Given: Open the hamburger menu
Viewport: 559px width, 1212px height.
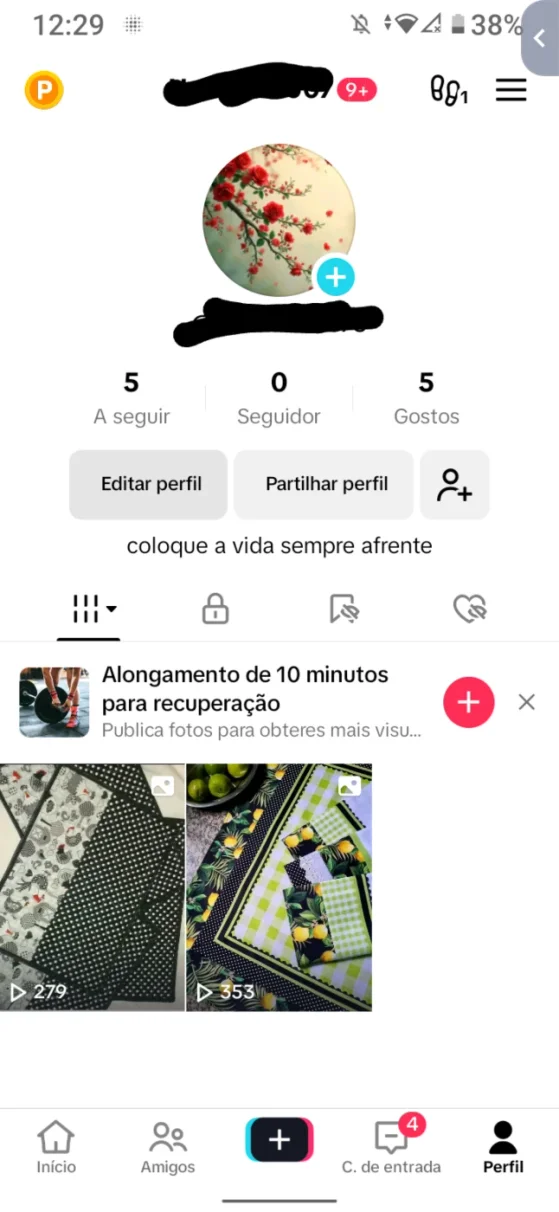Looking at the screenshot, I should pos(511,90).
